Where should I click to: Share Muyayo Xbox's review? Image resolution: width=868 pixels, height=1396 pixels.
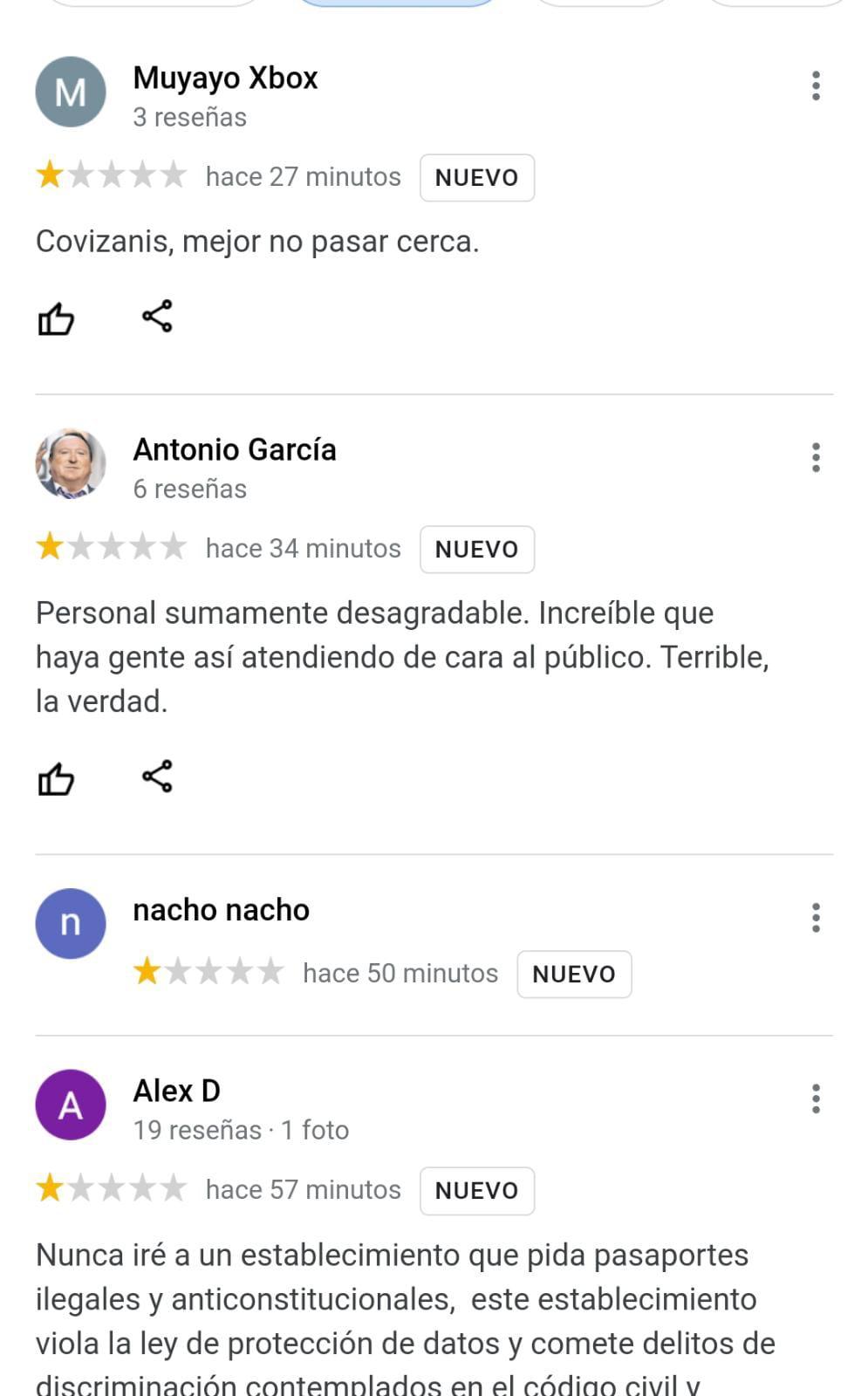pos(157,316)
